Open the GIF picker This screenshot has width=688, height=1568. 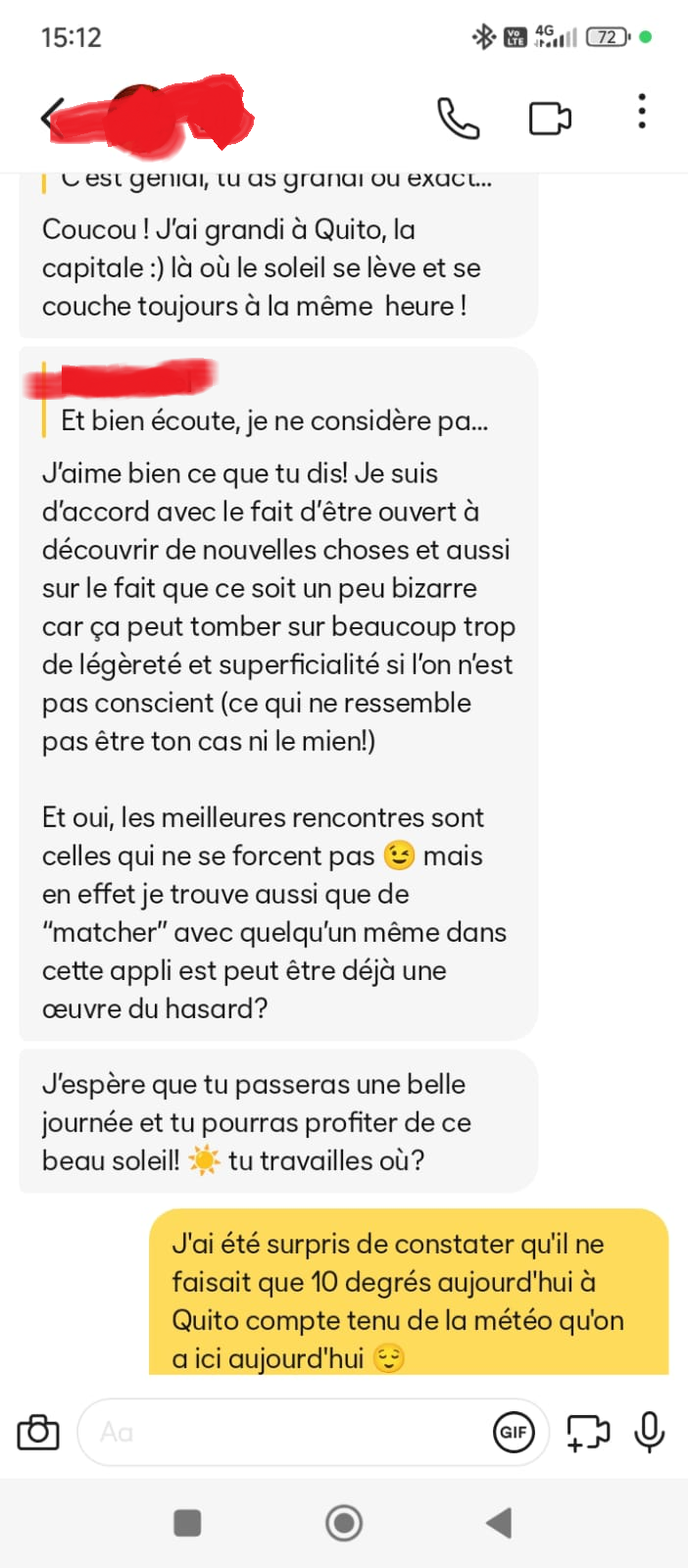(x=514, y=1432)
